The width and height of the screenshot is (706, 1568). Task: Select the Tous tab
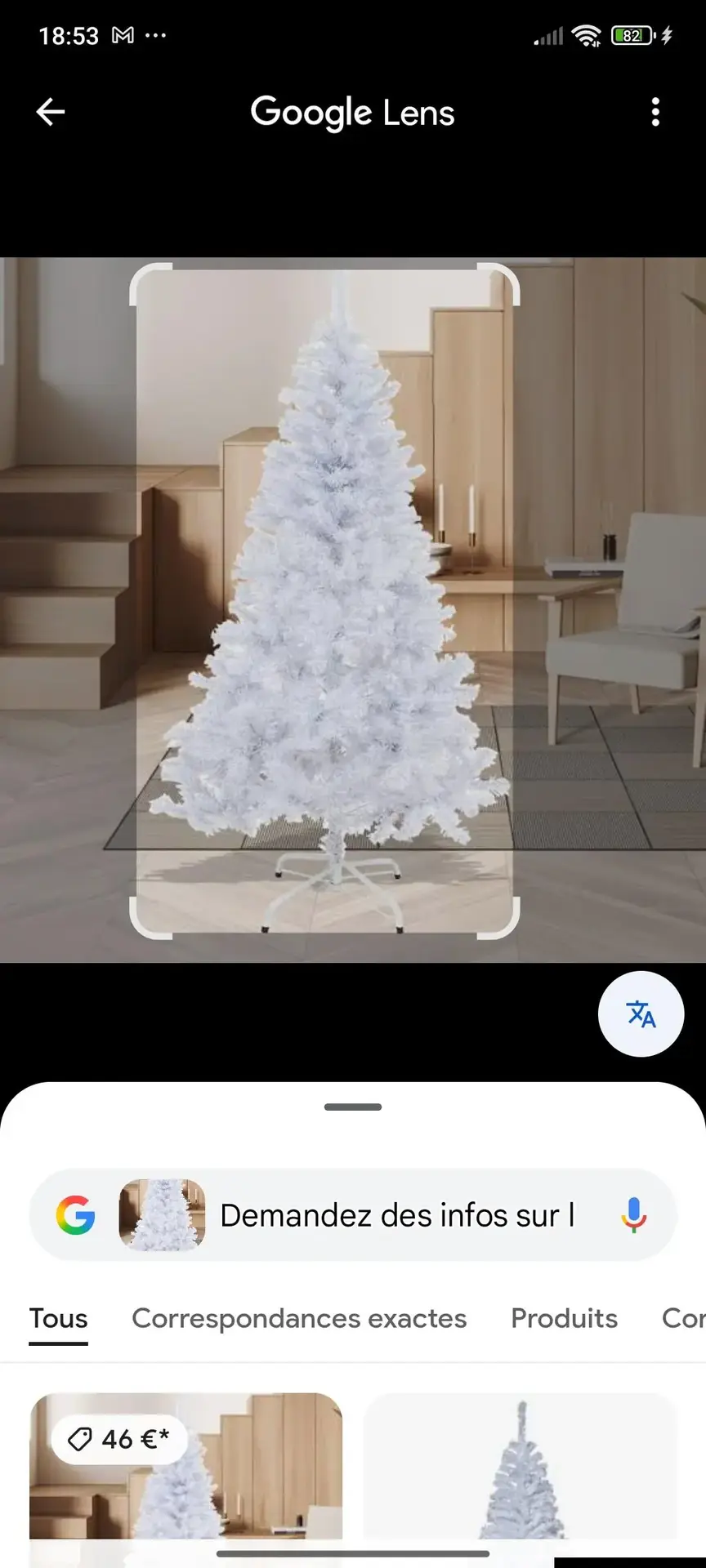coord(58,1318)
